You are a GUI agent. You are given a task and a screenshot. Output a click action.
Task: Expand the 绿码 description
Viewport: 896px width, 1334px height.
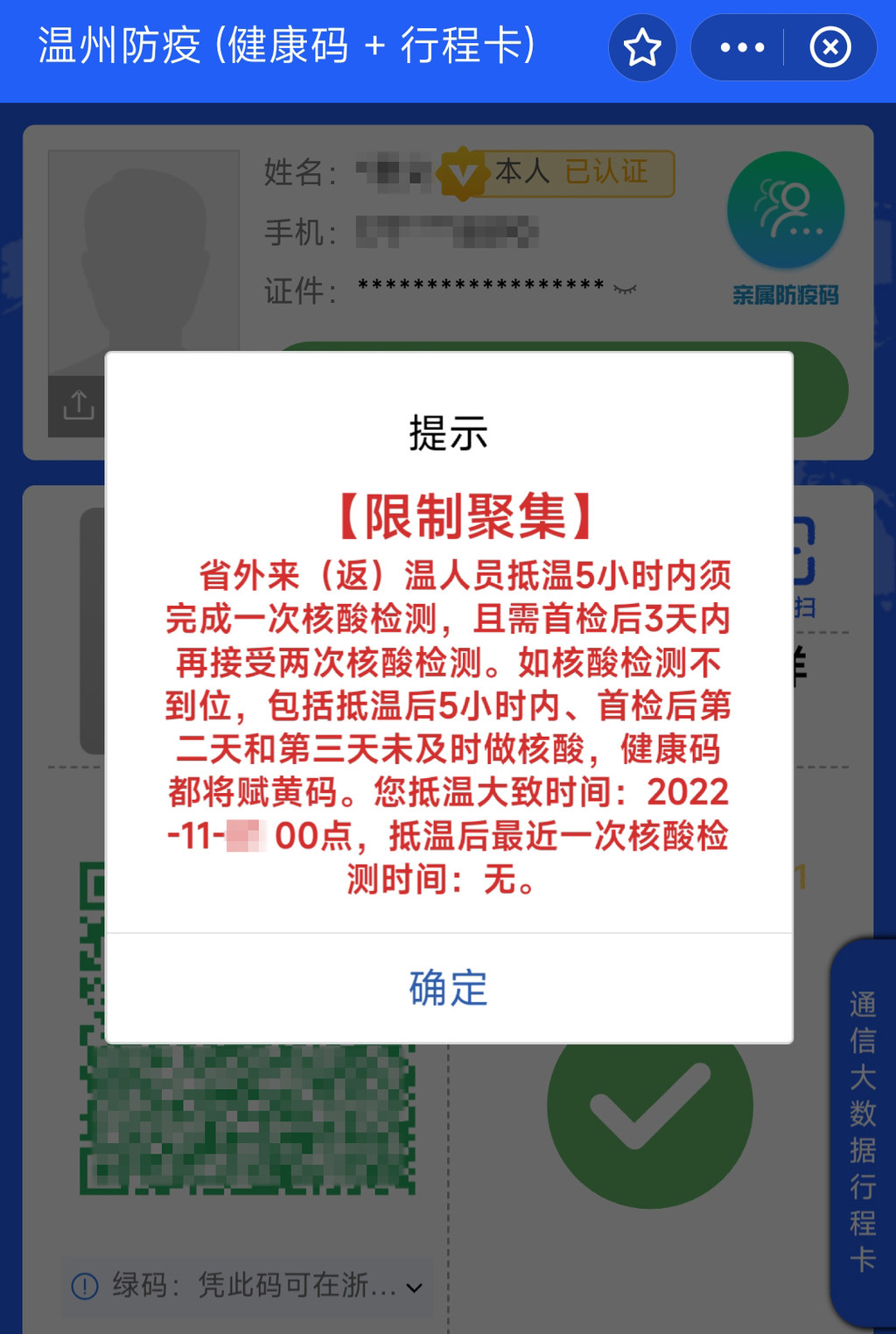[415, 1288]
